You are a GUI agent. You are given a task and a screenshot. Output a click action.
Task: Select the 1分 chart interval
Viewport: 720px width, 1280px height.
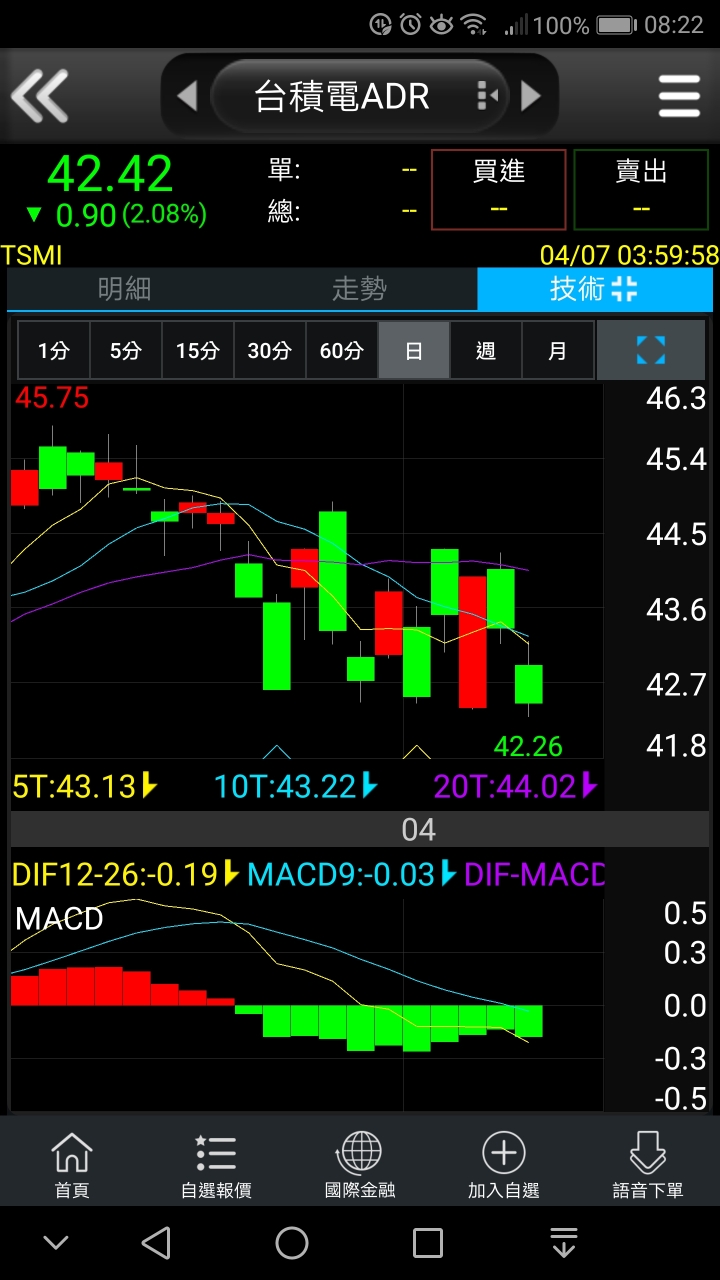coord(54,350)
